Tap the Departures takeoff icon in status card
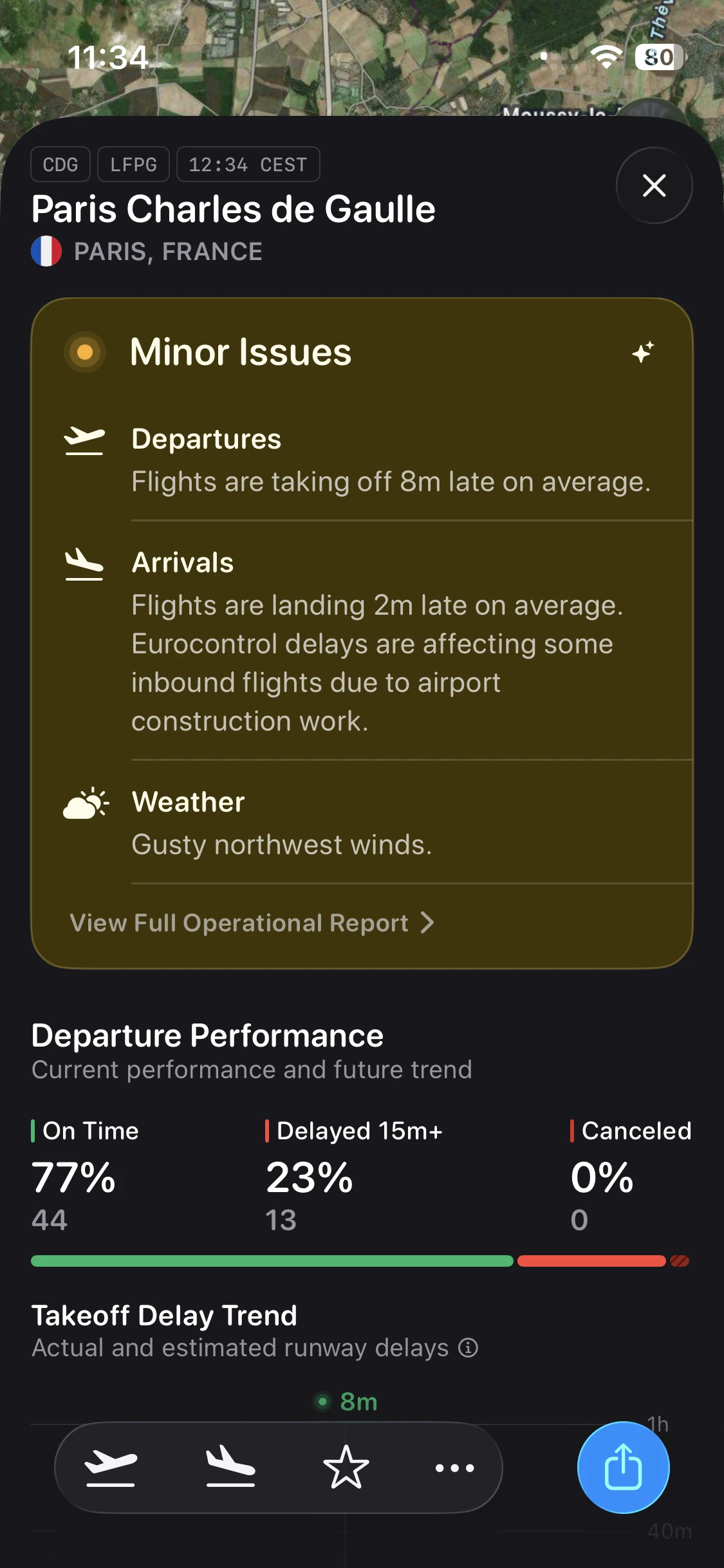This screenshot has height=1568, width=724. (x=84, y=441)
